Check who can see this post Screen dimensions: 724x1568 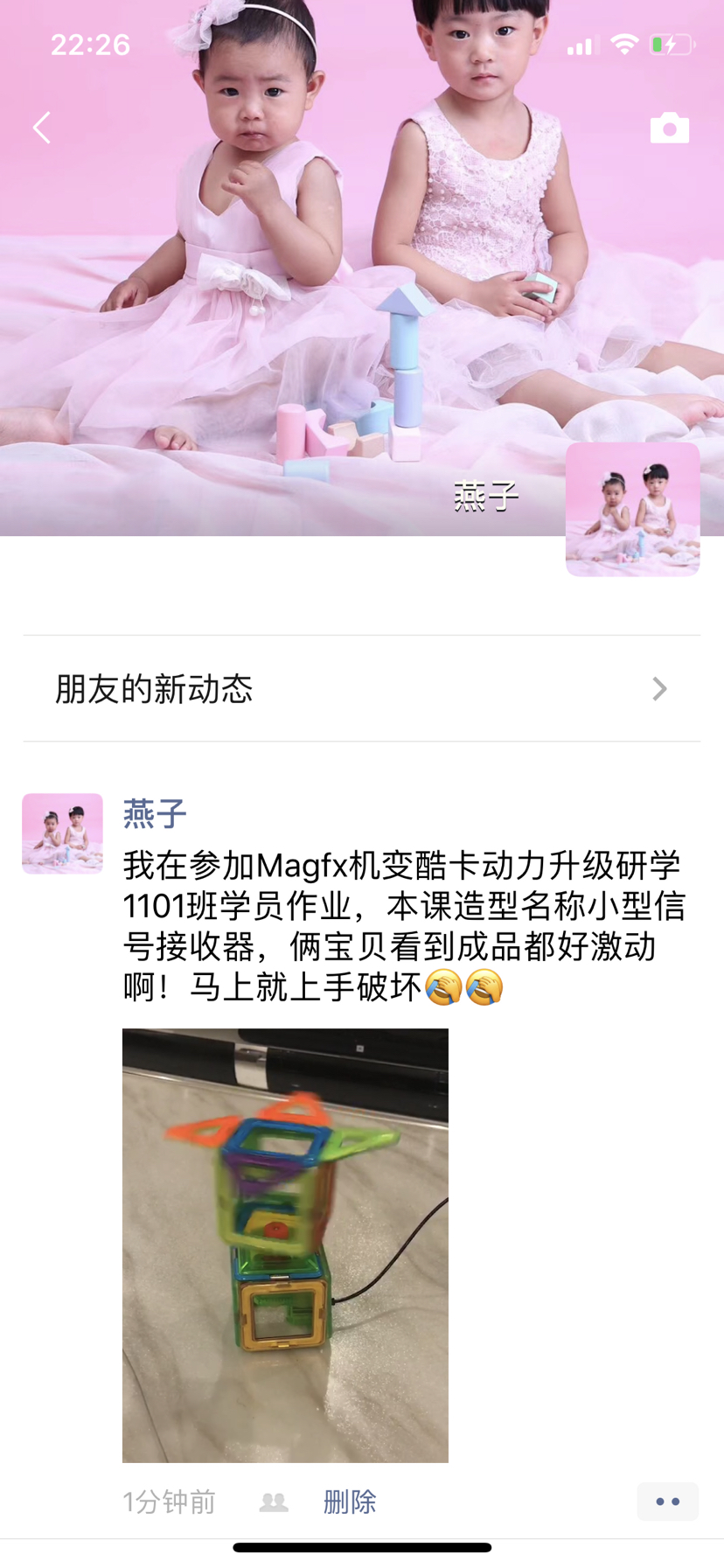coord(274,1502)
